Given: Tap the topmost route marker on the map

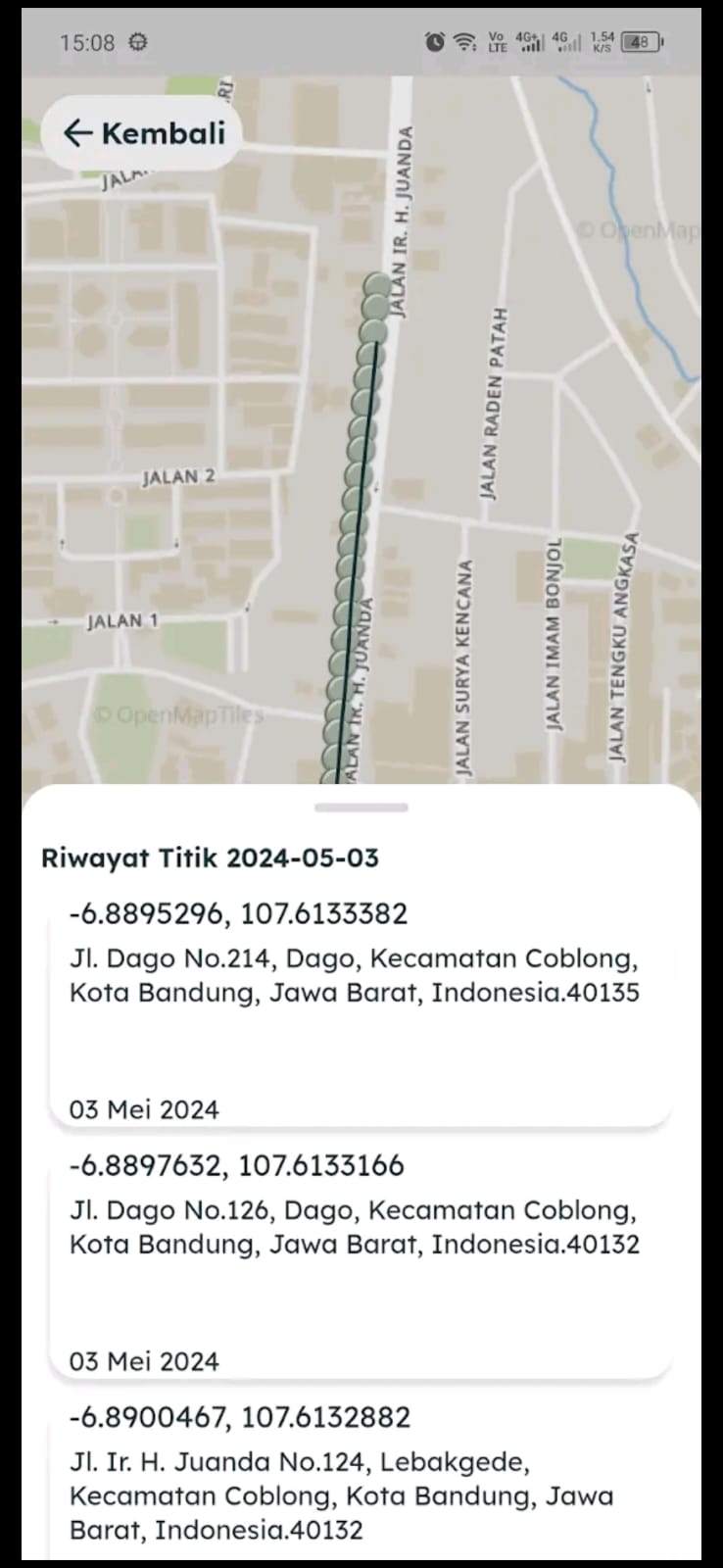Looking at the screenshot, I should point(376,285).
